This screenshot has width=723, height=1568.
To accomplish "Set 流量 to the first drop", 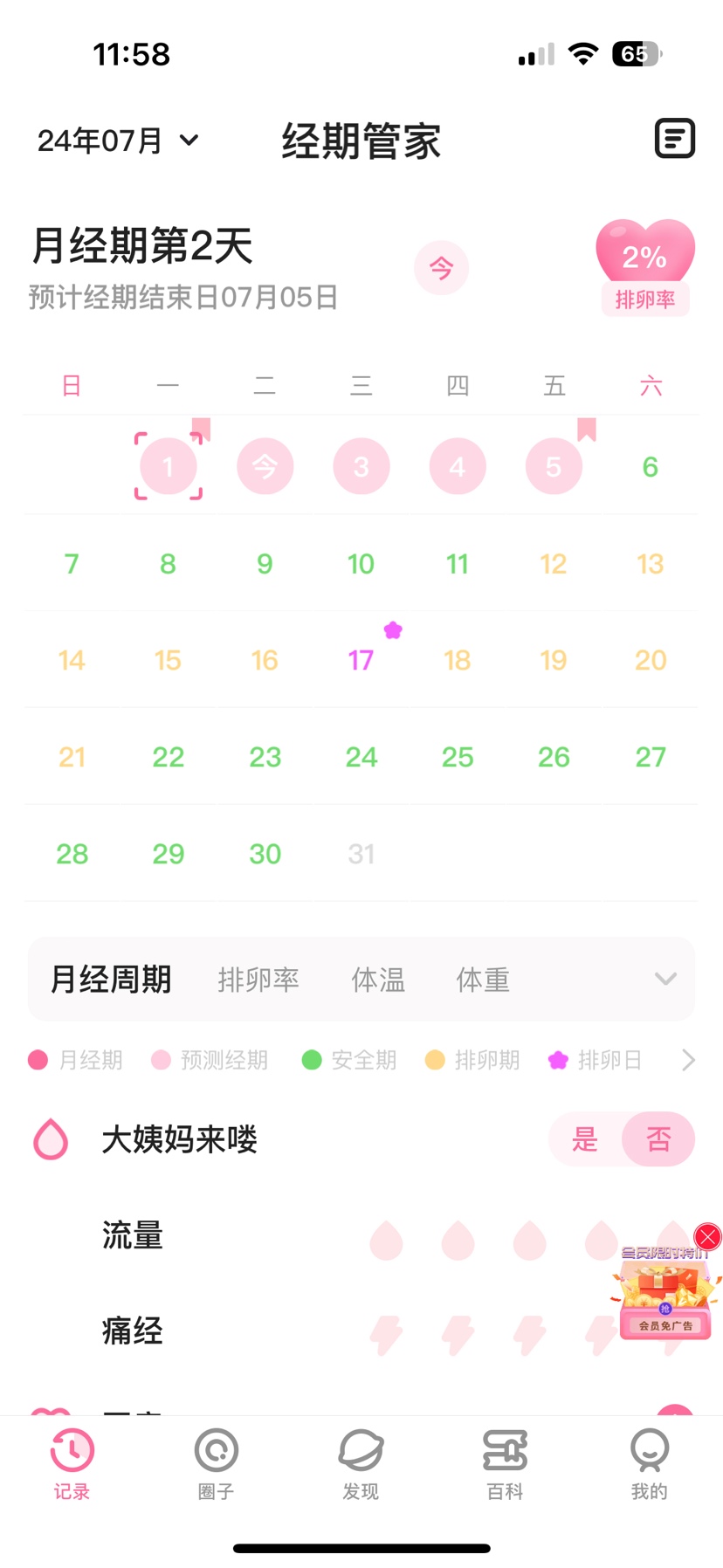I will [386, 1240].
